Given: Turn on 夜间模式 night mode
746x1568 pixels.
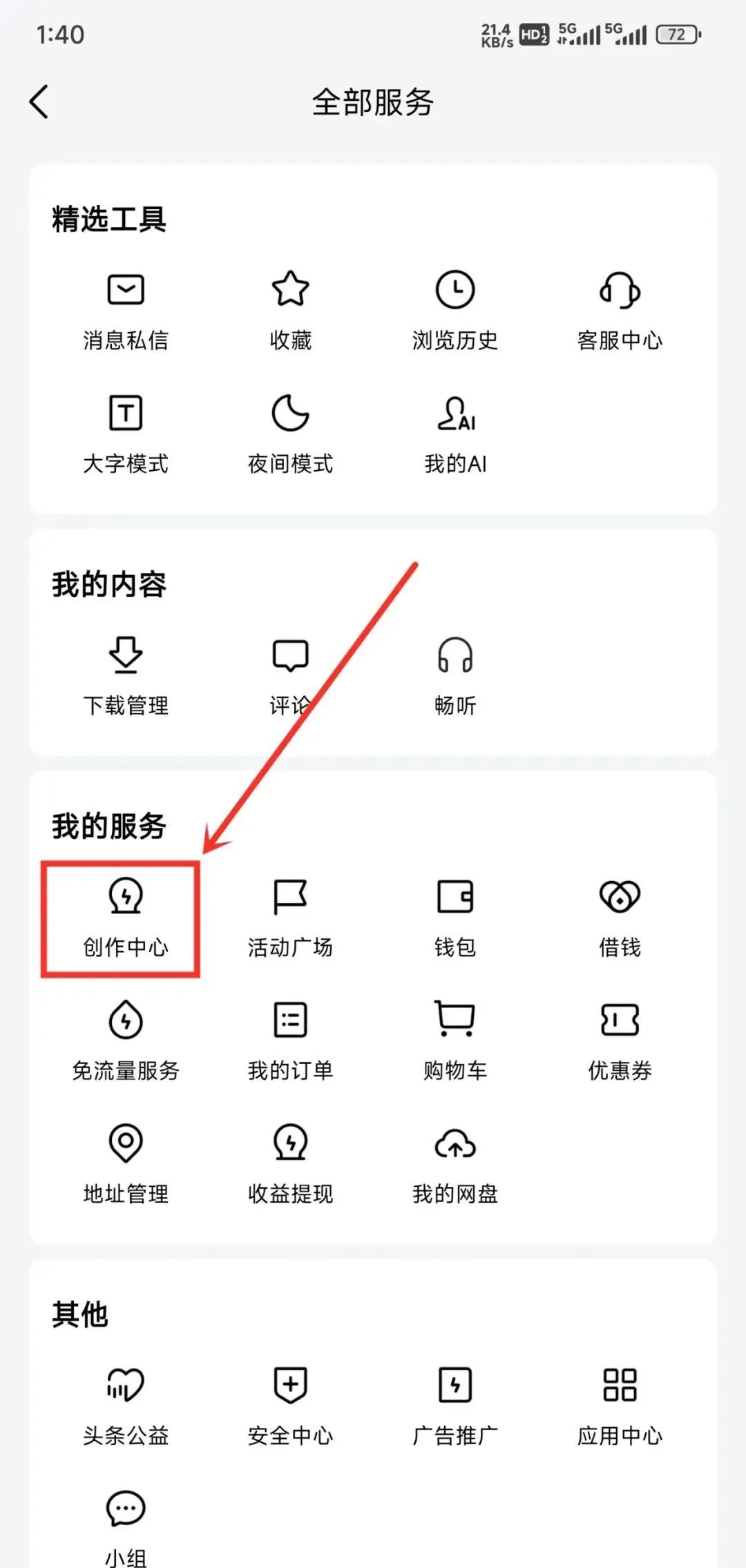Looking at the screenshot, I should click(x=290, y=435).
